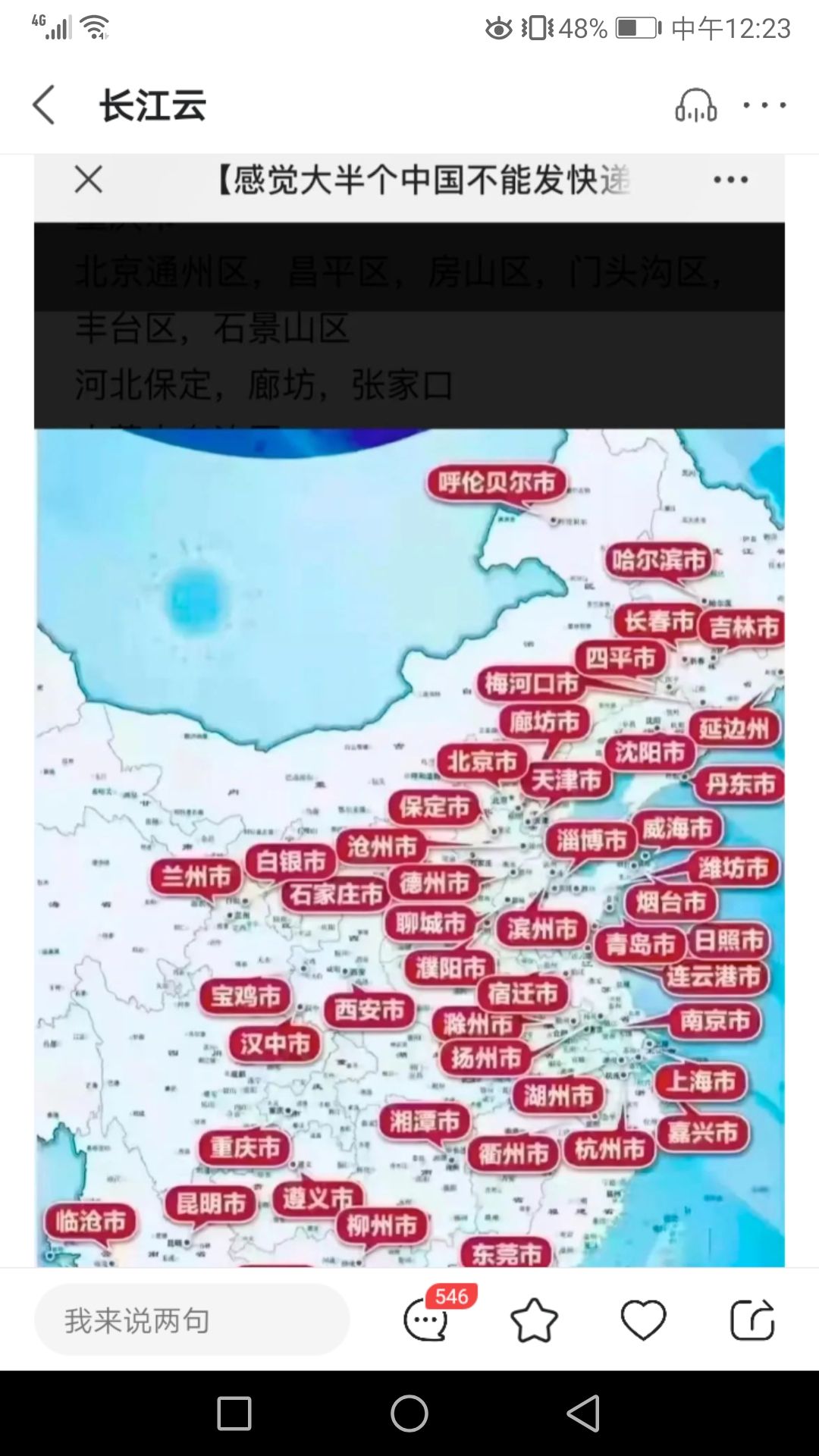This screenshot has width=819, height=1456.
Task: Open recent apps from navigation bar
Action: point(234,1414)
